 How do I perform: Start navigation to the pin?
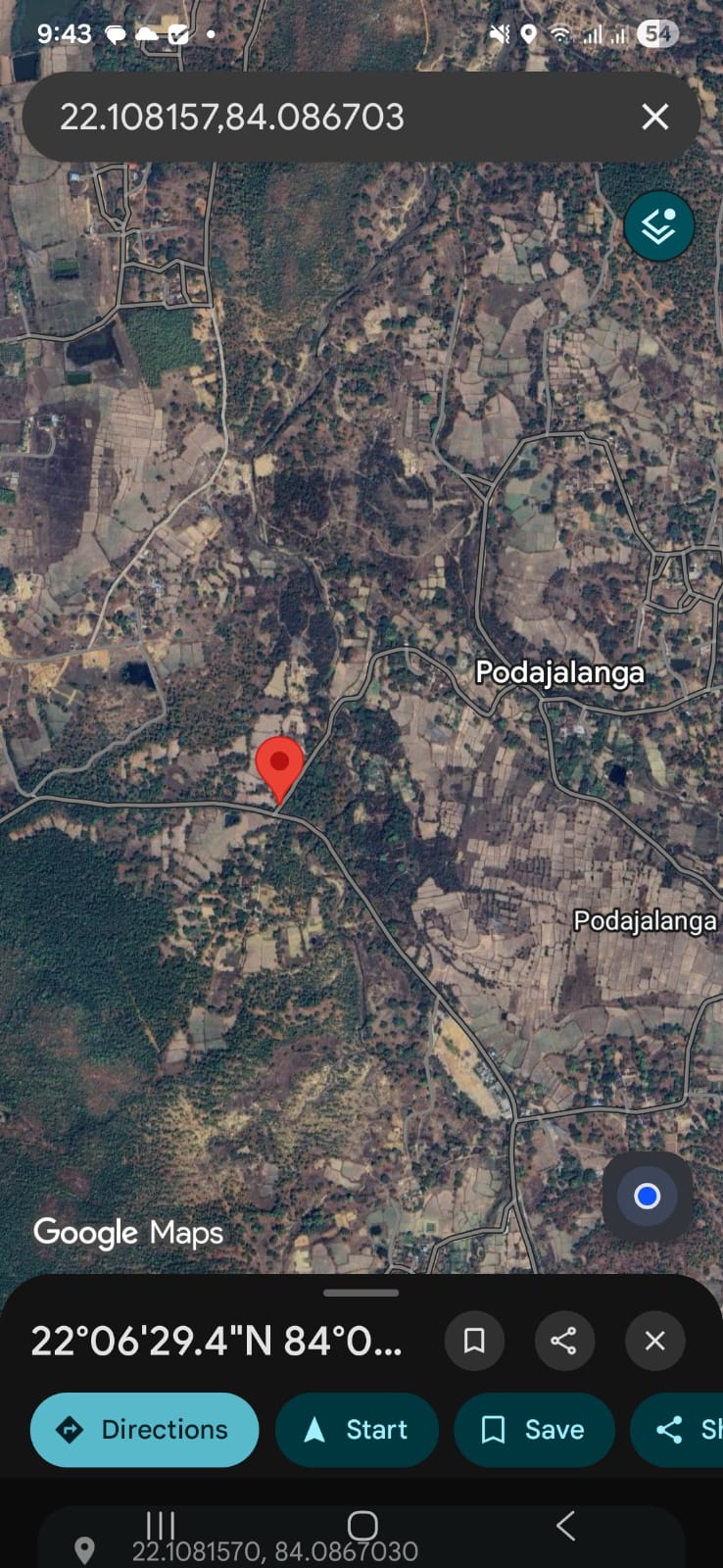coord(357,1430)
